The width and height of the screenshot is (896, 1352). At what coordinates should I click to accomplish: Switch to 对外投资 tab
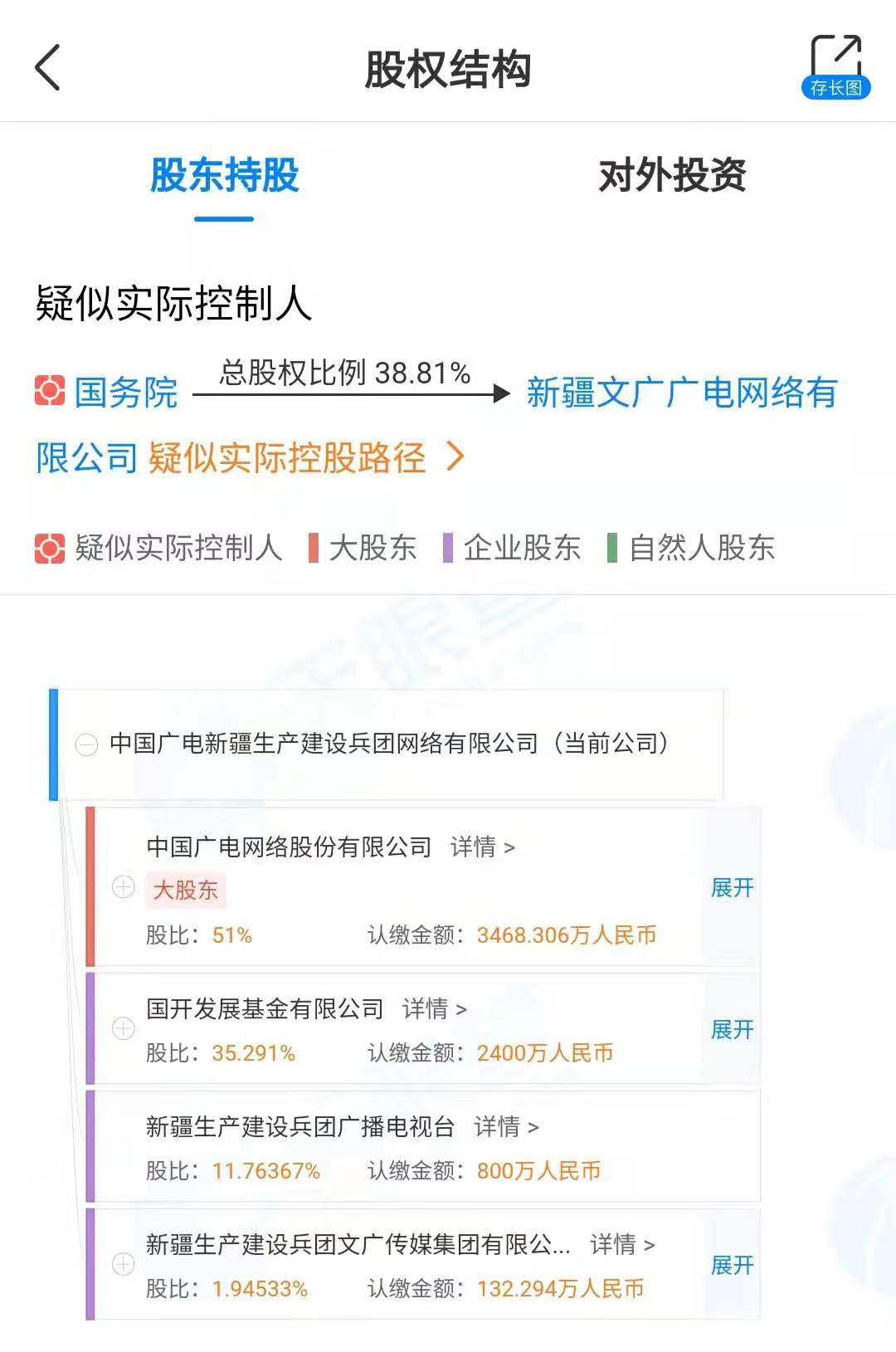[x=672, y=176]
